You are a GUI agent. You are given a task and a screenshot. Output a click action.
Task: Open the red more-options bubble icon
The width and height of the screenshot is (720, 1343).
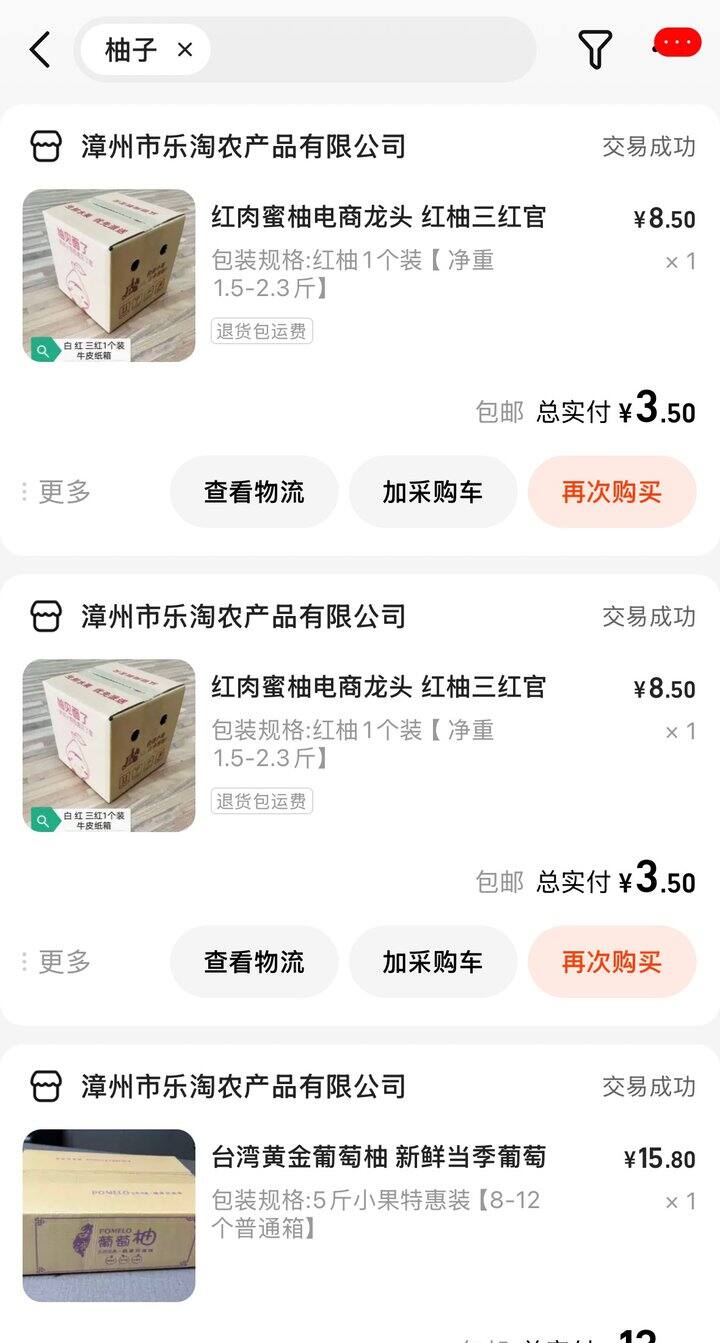[x=677, y=43]
